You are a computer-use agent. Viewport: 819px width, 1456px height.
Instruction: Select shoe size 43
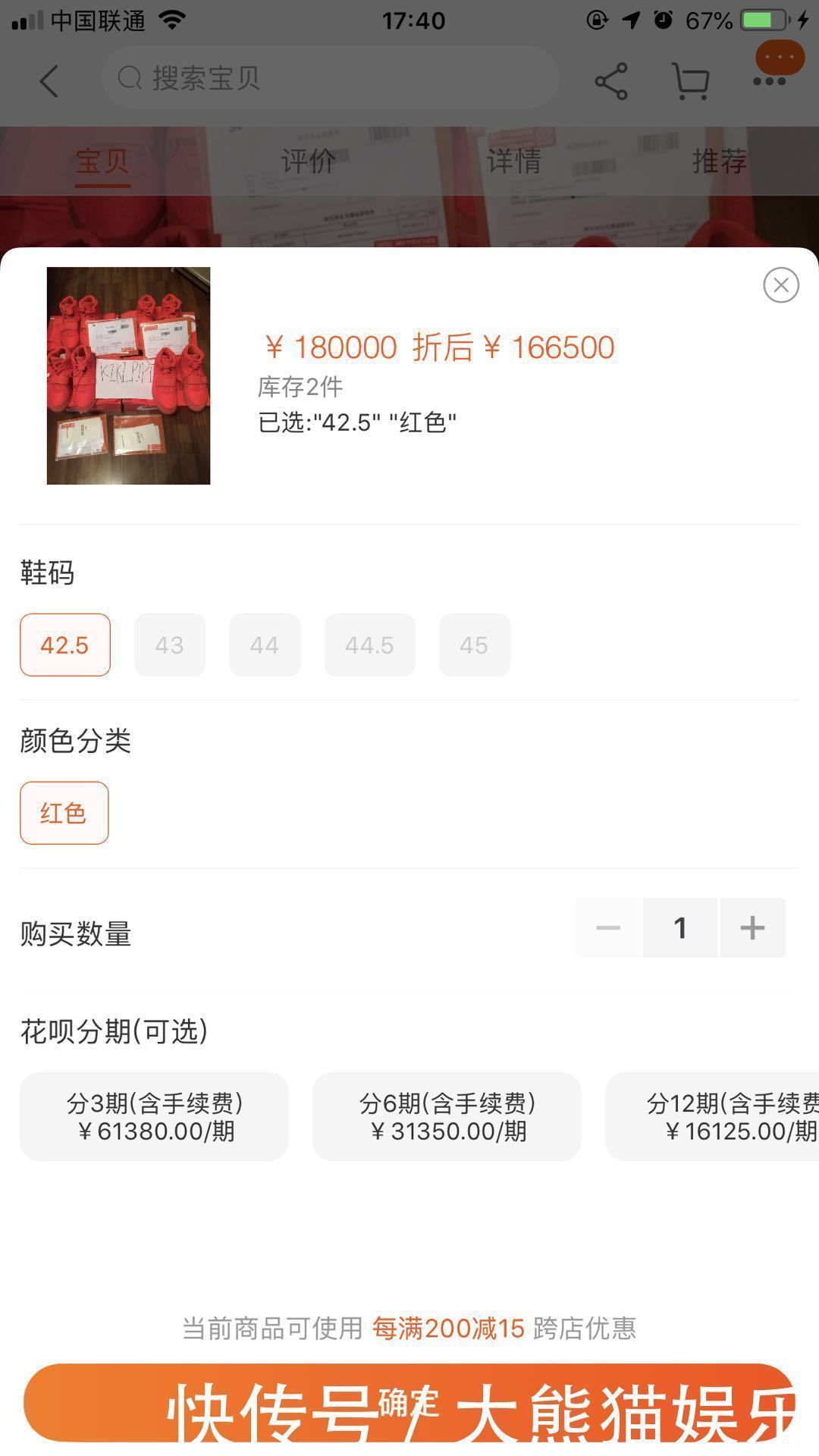[169, 645]
